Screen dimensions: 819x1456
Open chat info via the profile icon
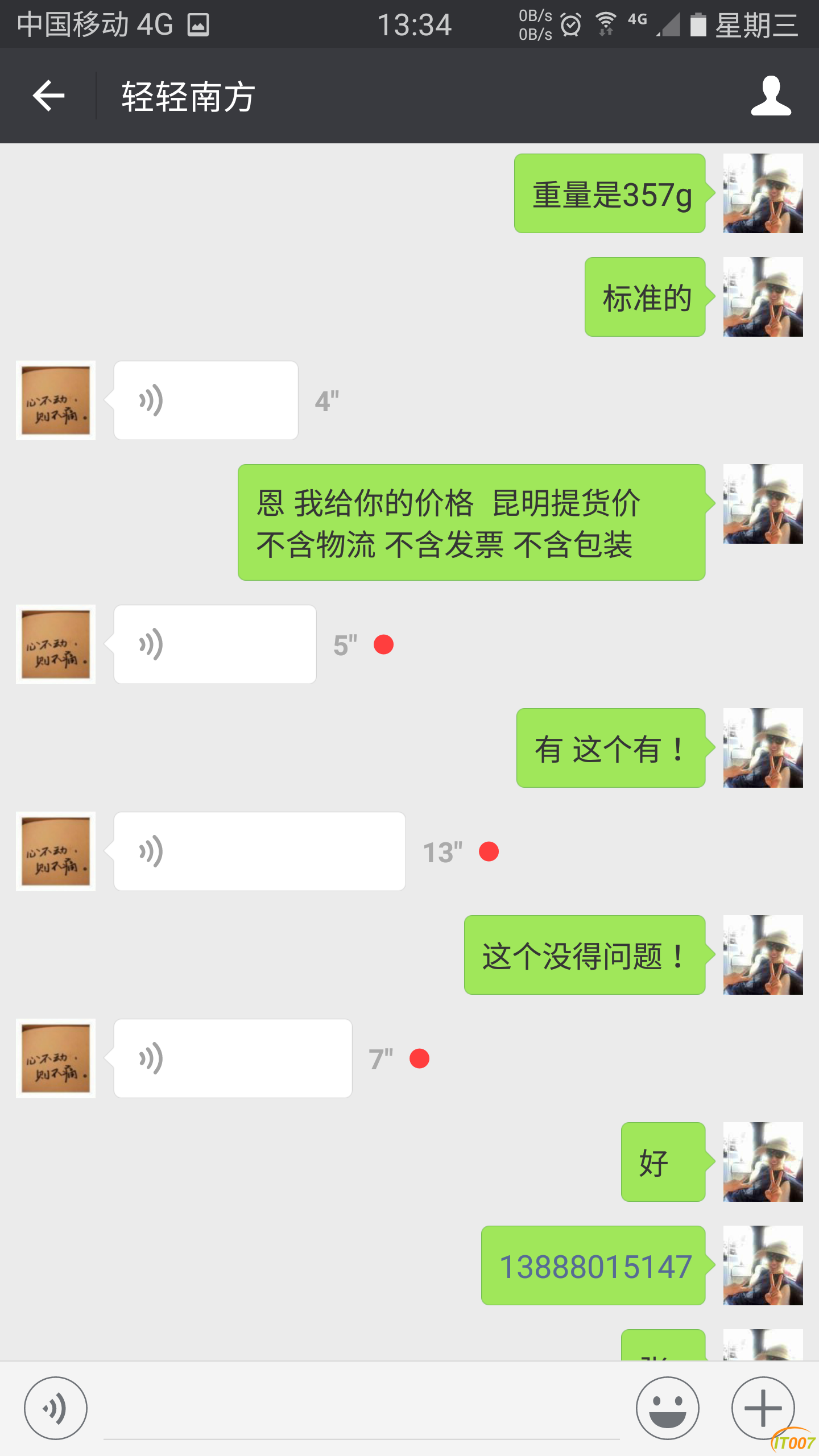pos(771,96)
